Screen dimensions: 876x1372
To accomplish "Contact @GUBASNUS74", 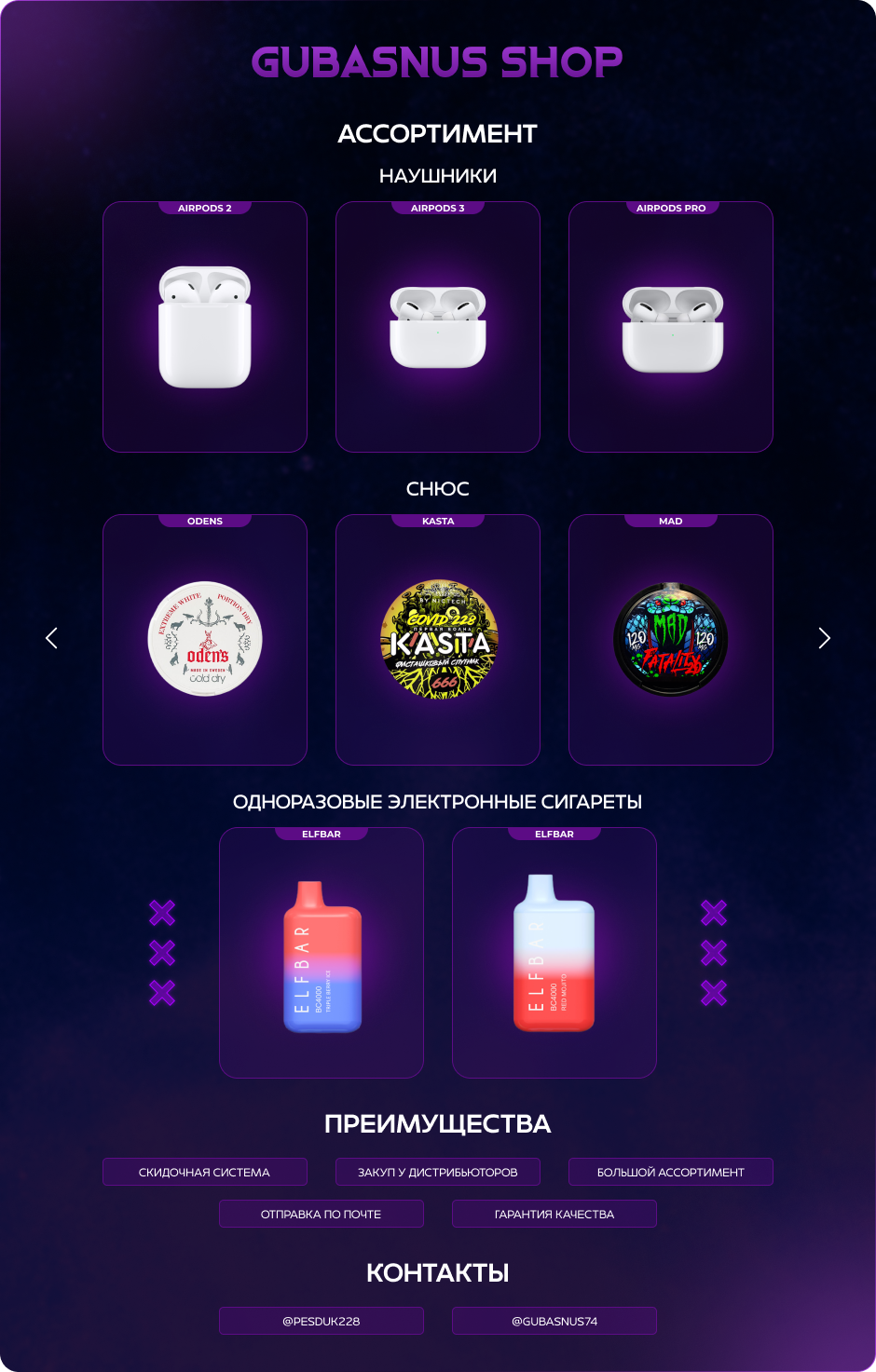I will pos(554,1321).
